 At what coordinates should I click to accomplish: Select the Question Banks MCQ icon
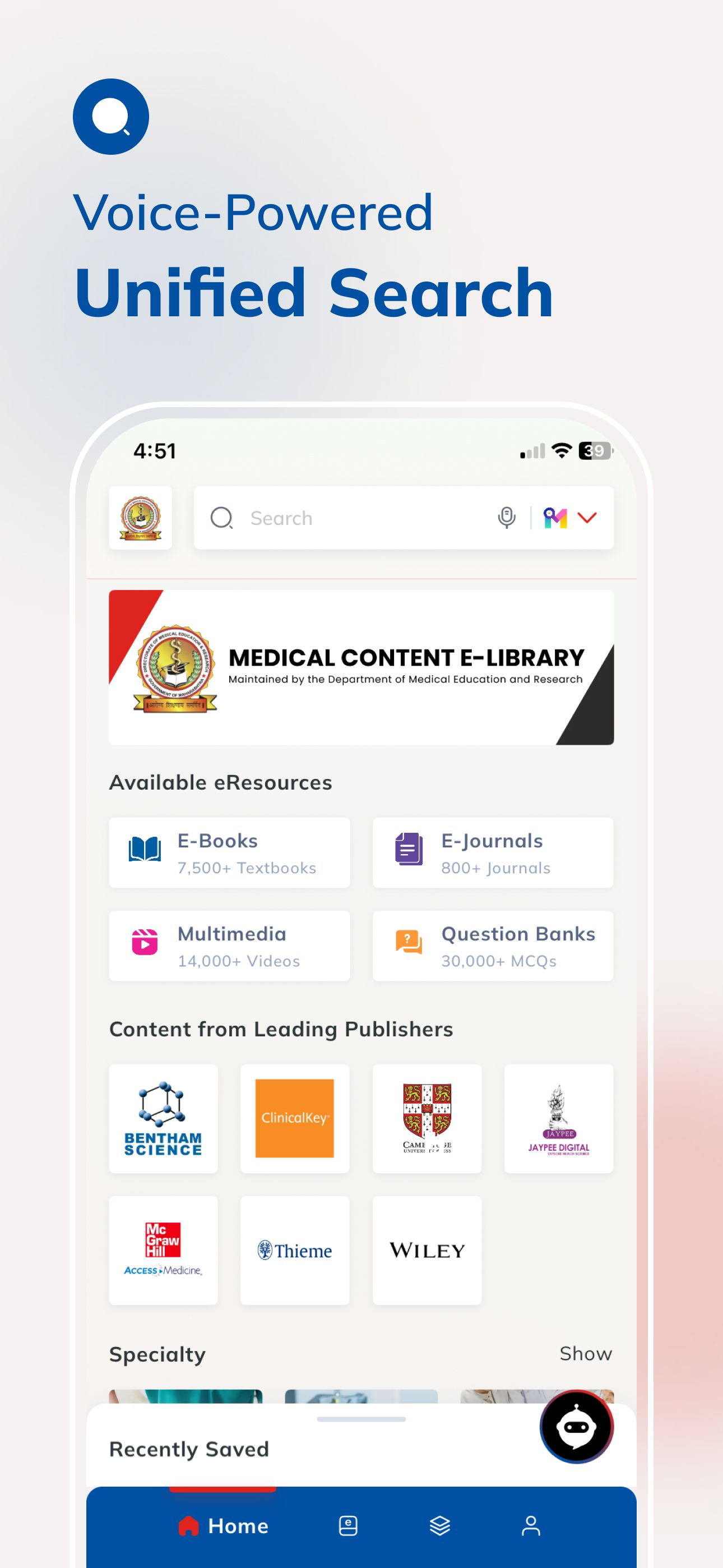click(408, 940)
